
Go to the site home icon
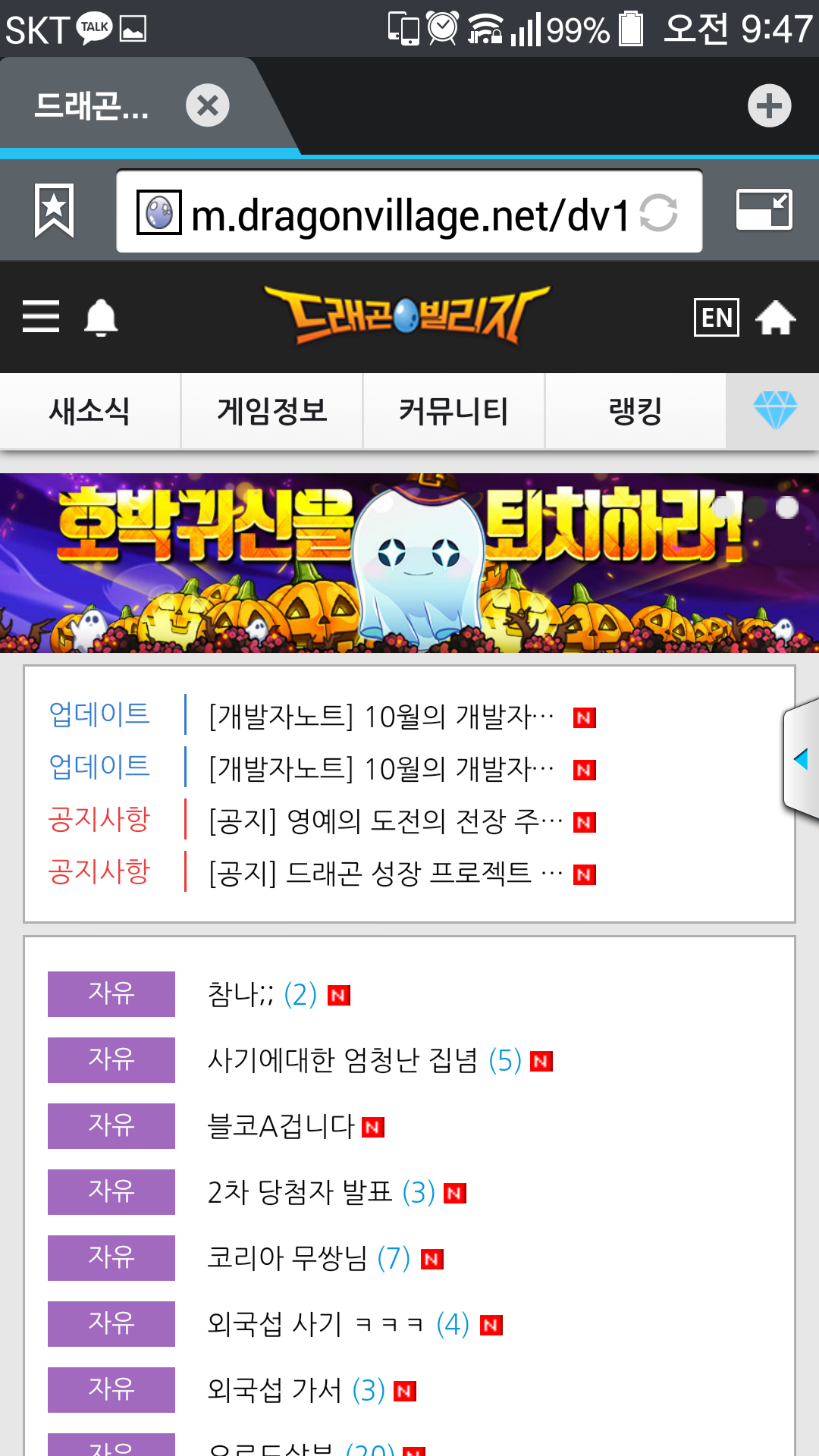click(775, 317)
